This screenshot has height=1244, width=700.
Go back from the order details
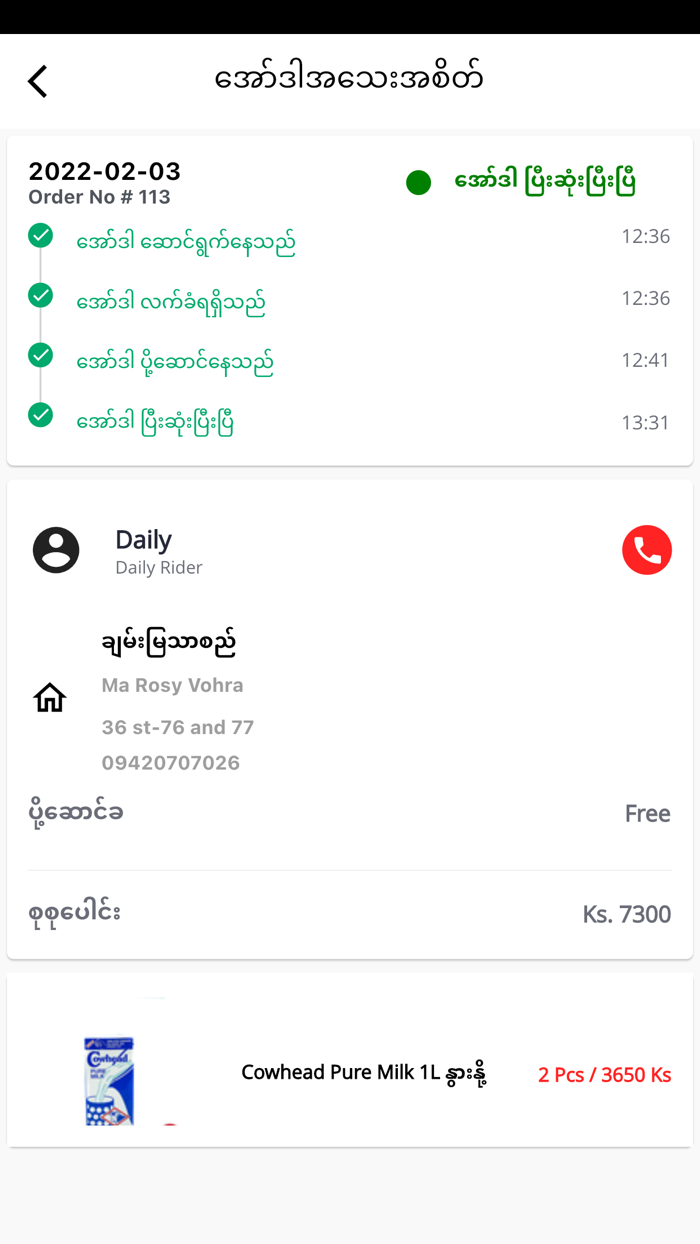[x=38, y=81]
